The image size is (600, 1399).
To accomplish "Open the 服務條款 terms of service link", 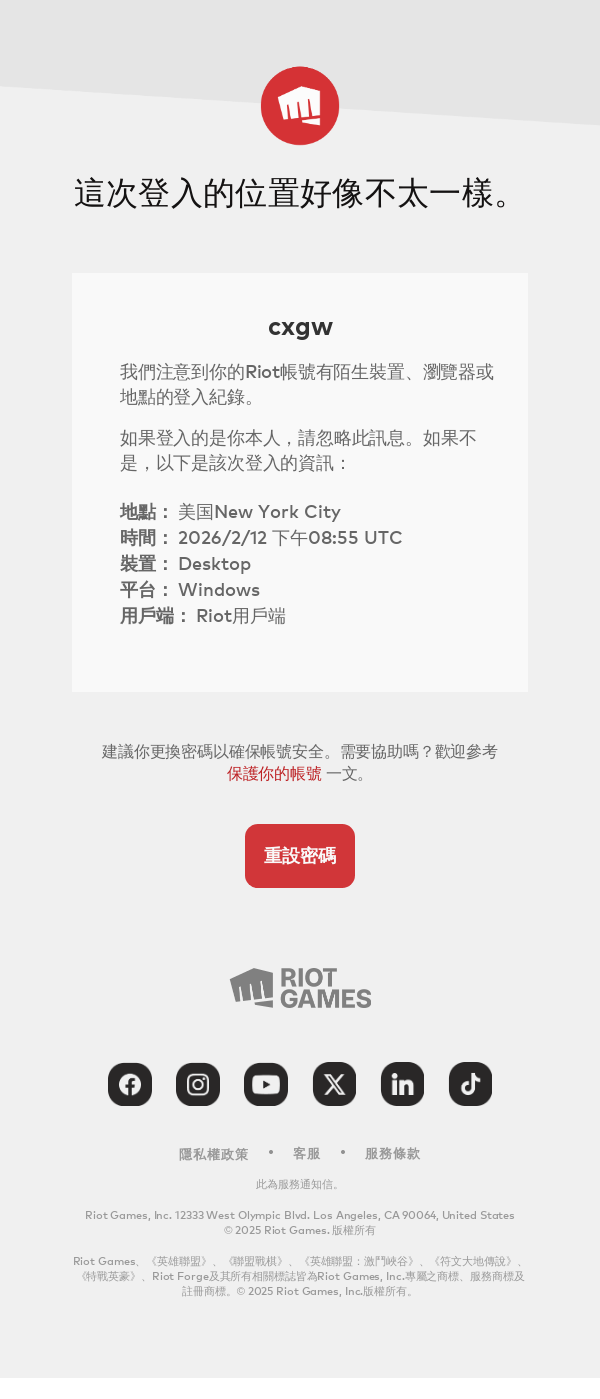I will [x=392, y=1154].
